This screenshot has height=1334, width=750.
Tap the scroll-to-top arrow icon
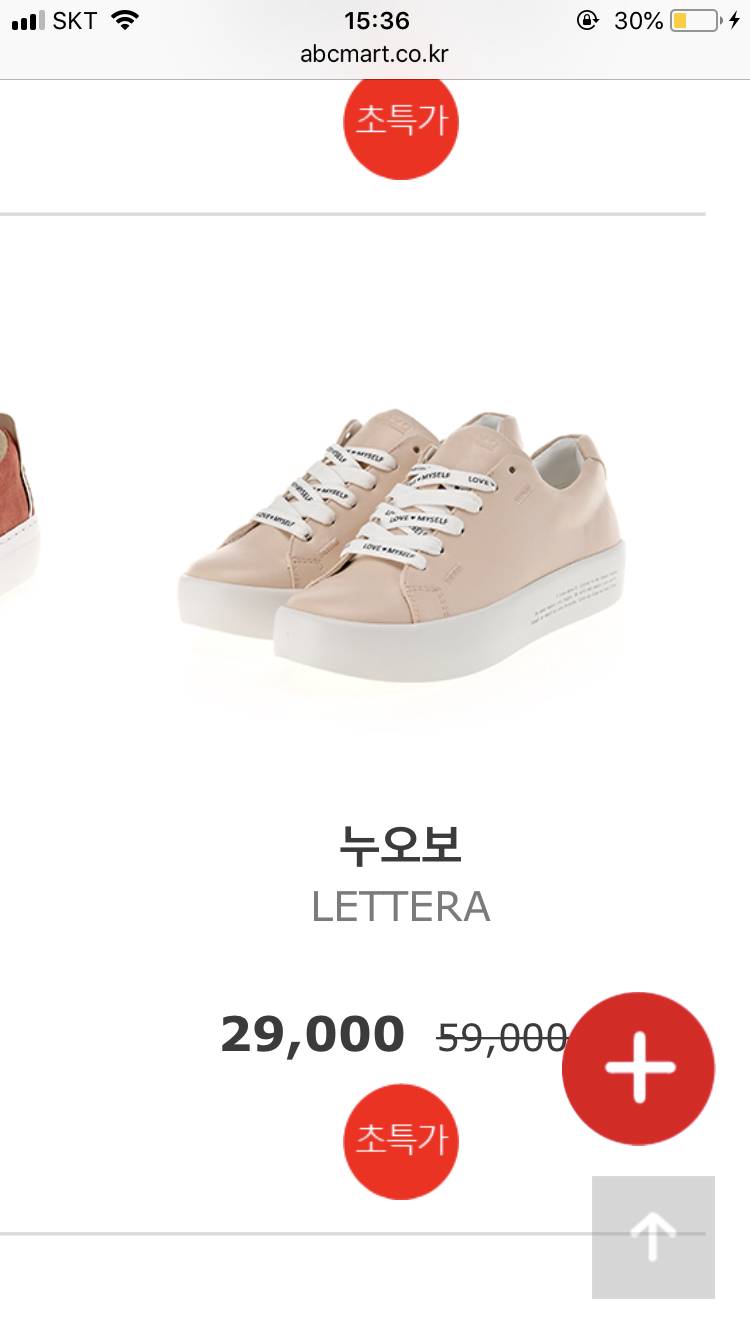[652, 1237]
